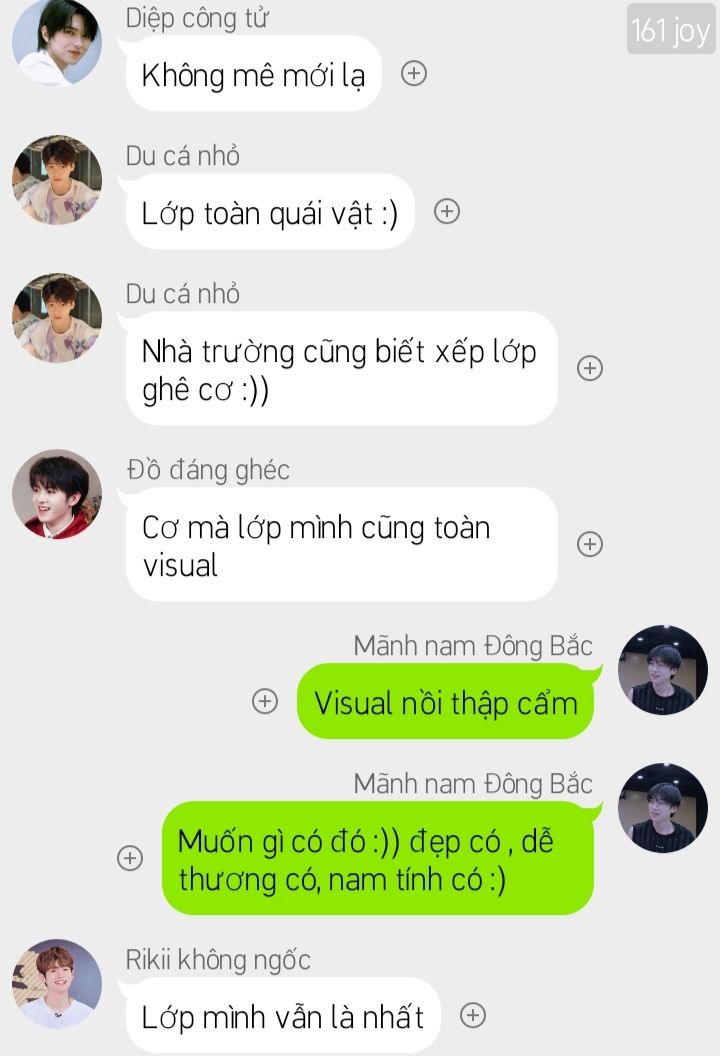Tap the plus icon next to "Lớp toàn quái vật :)"
This screenshot has width=720, height=1056.
(448, 212)
